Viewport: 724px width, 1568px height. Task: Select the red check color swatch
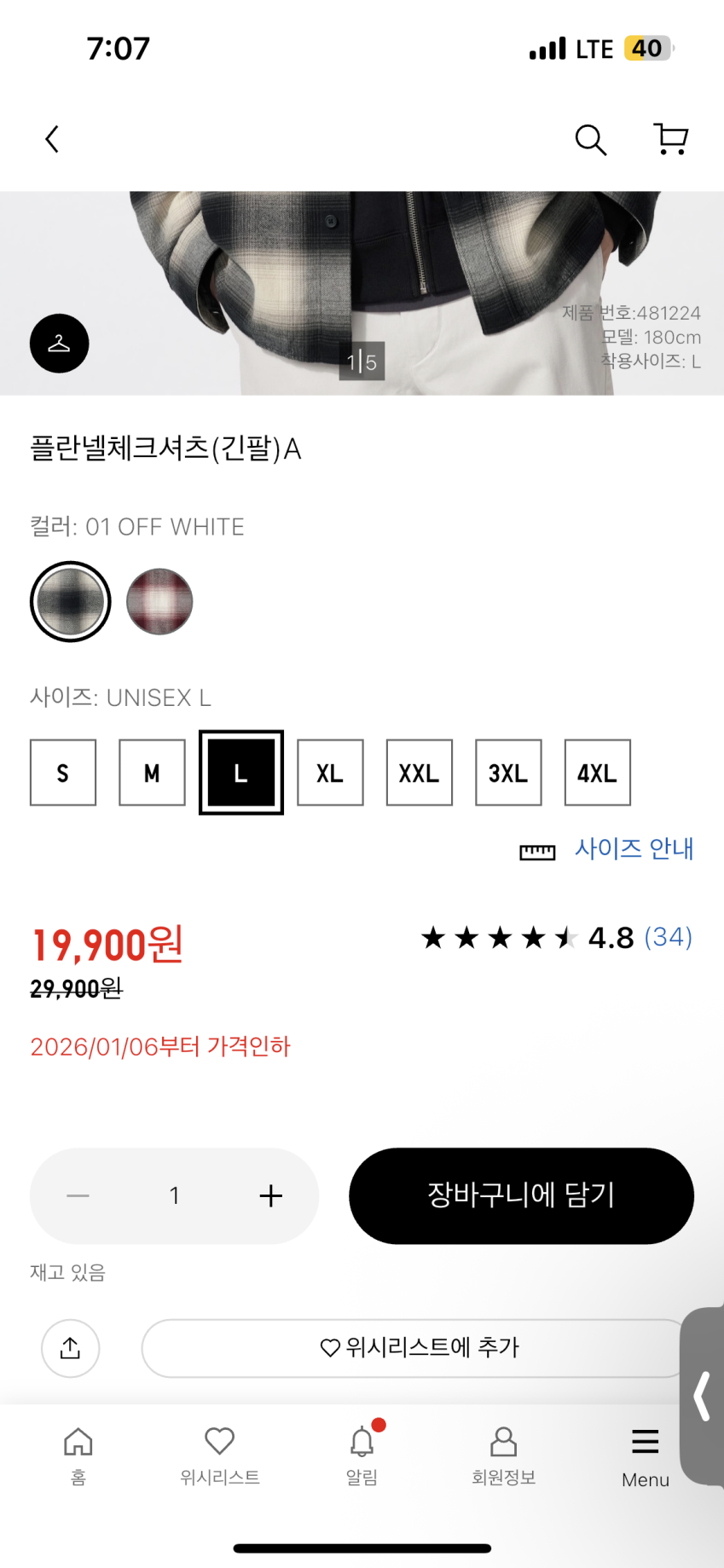pyautogui.click(x=159, y=602)
